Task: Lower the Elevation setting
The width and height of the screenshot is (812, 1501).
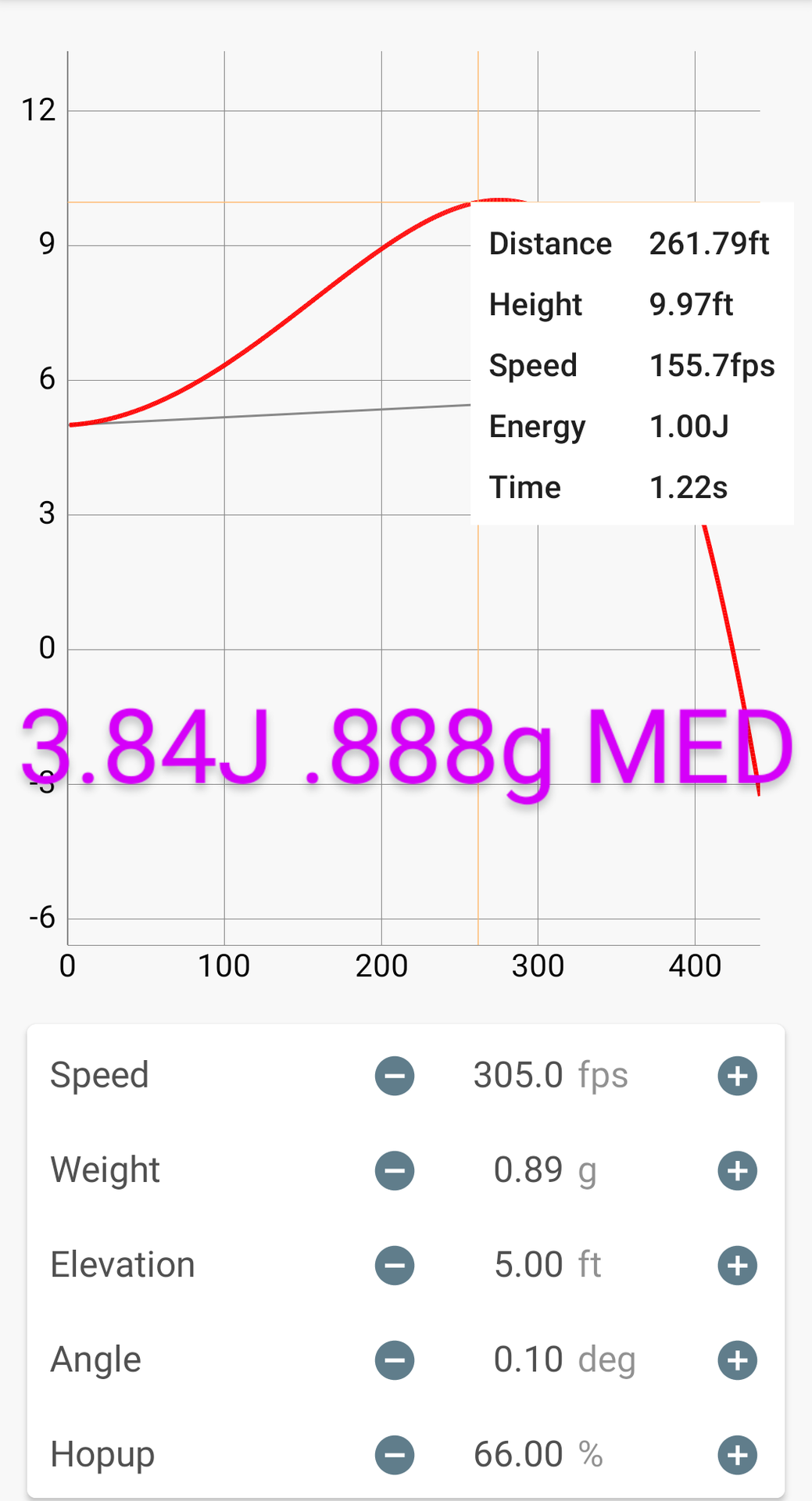Action: point(395,1265)
